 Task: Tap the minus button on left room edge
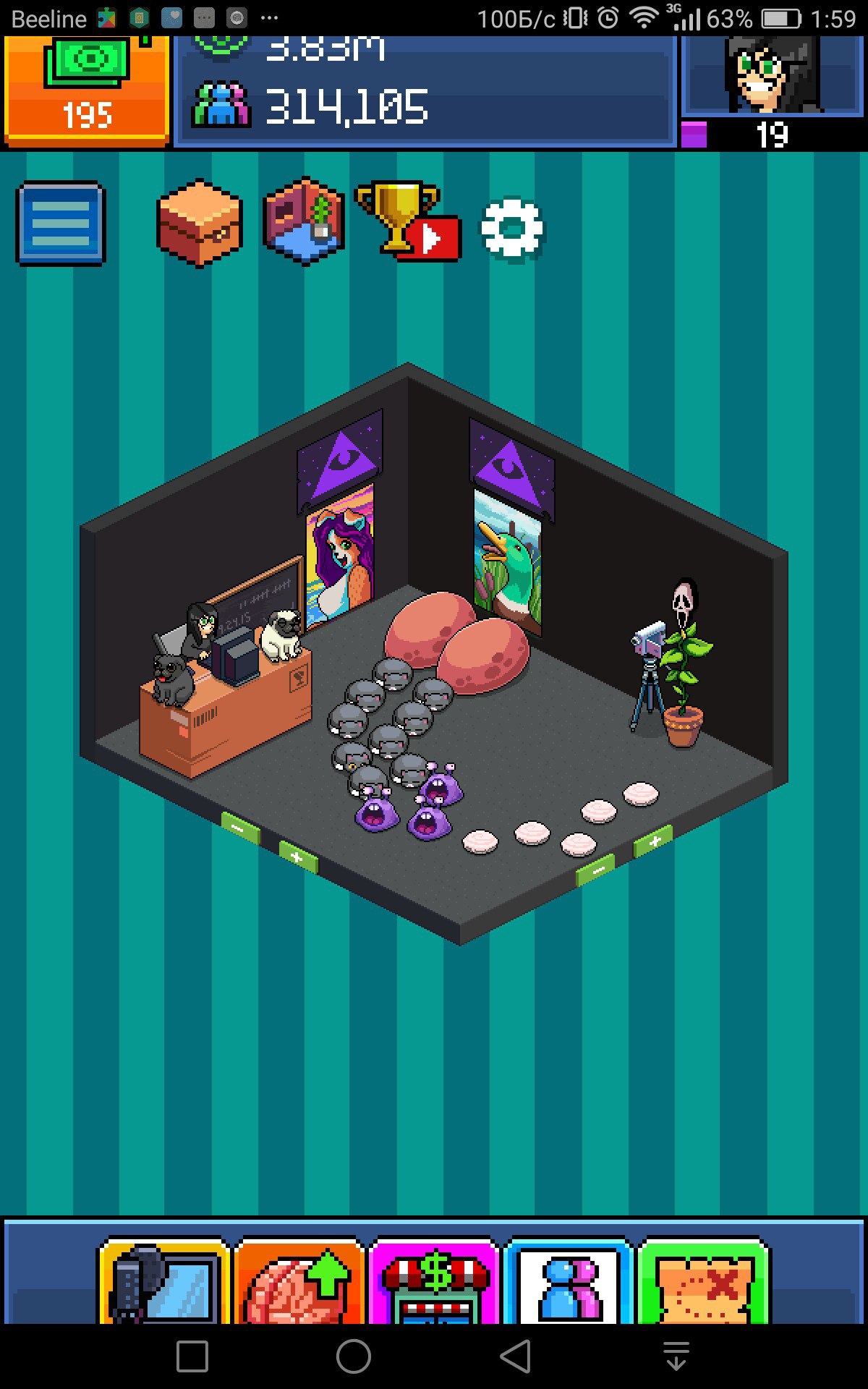239,828
